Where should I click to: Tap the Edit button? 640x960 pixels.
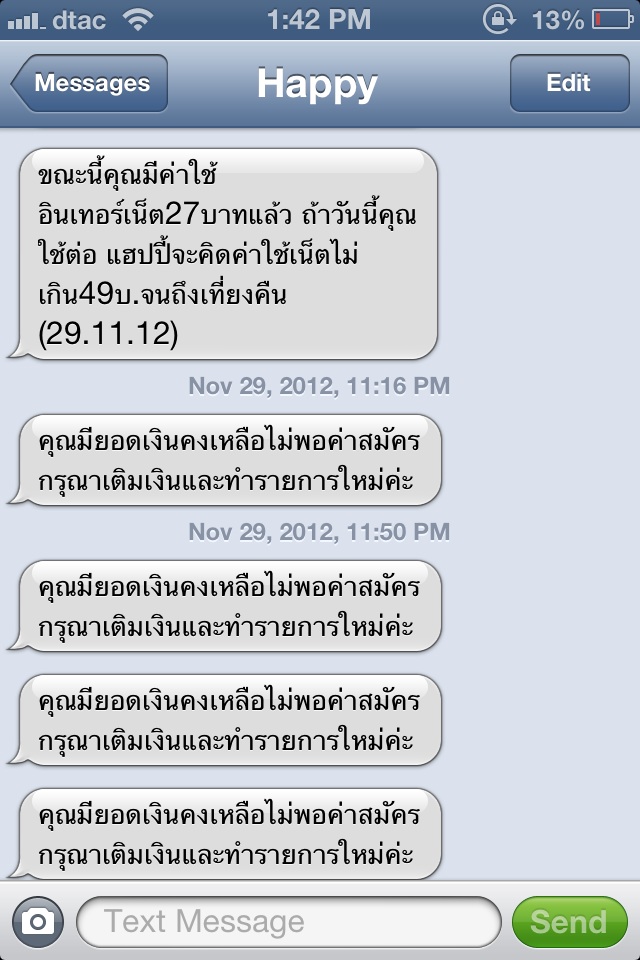click(568, 84)
